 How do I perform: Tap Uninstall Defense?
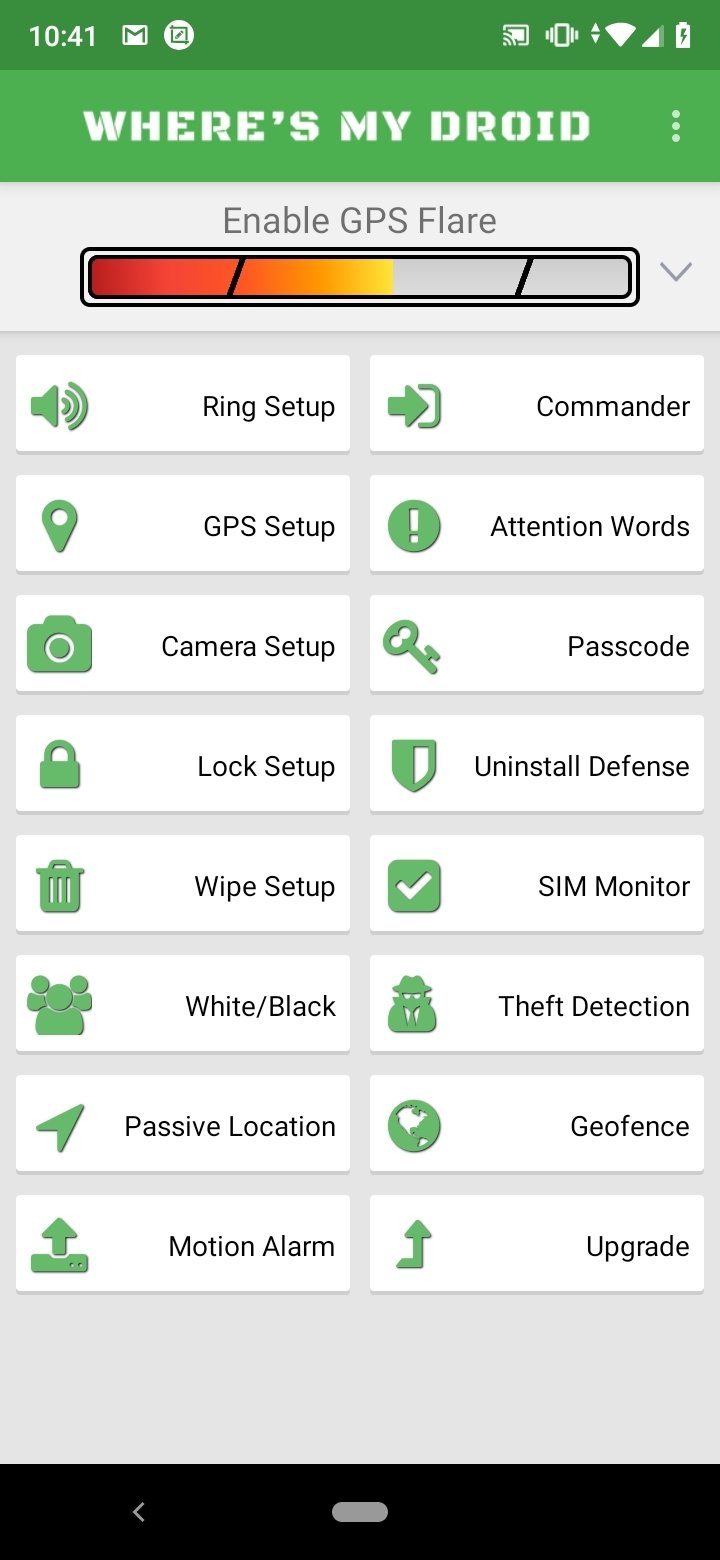tap(537, 765)
